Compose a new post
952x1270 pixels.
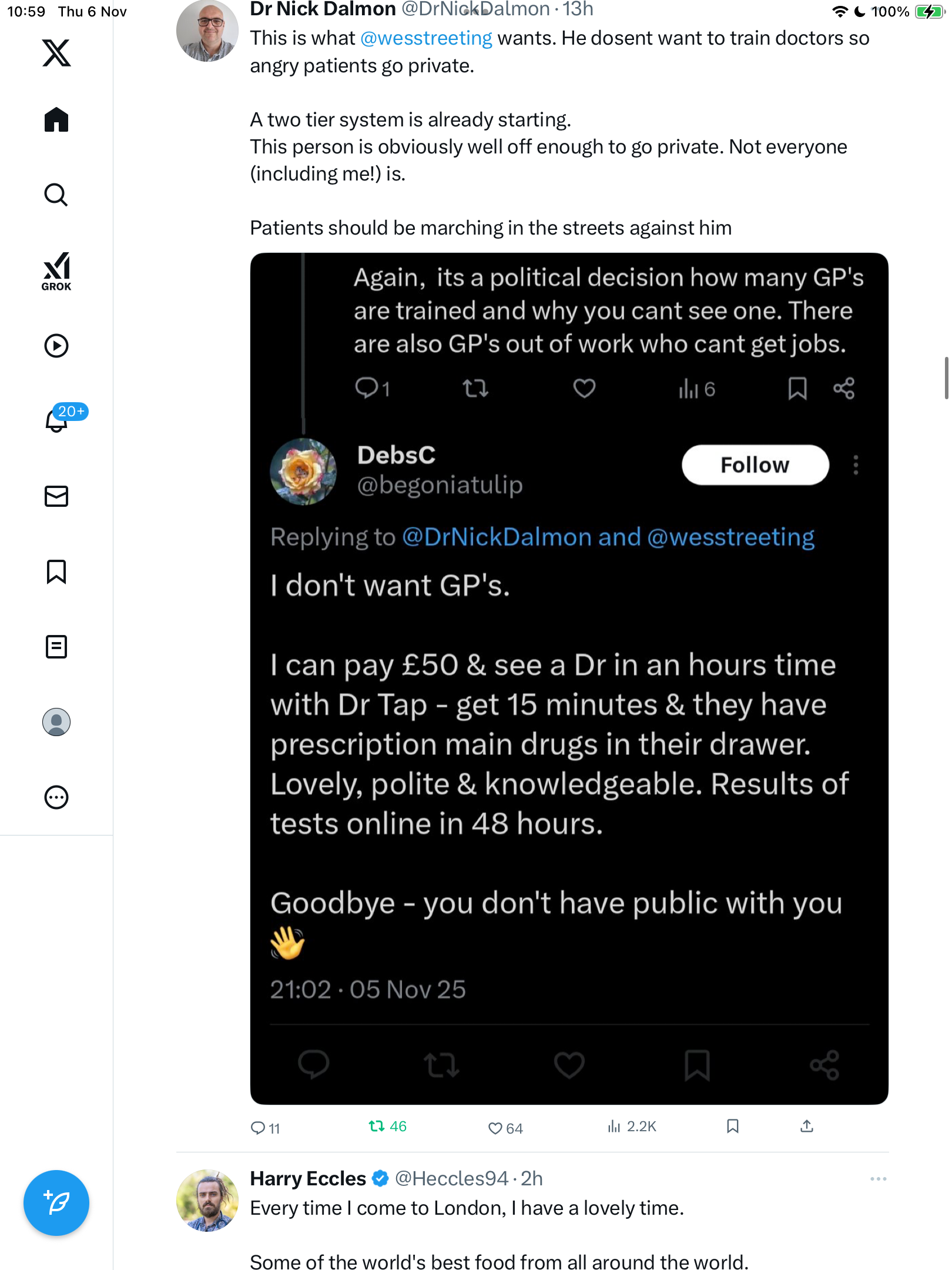(56, 1203)
